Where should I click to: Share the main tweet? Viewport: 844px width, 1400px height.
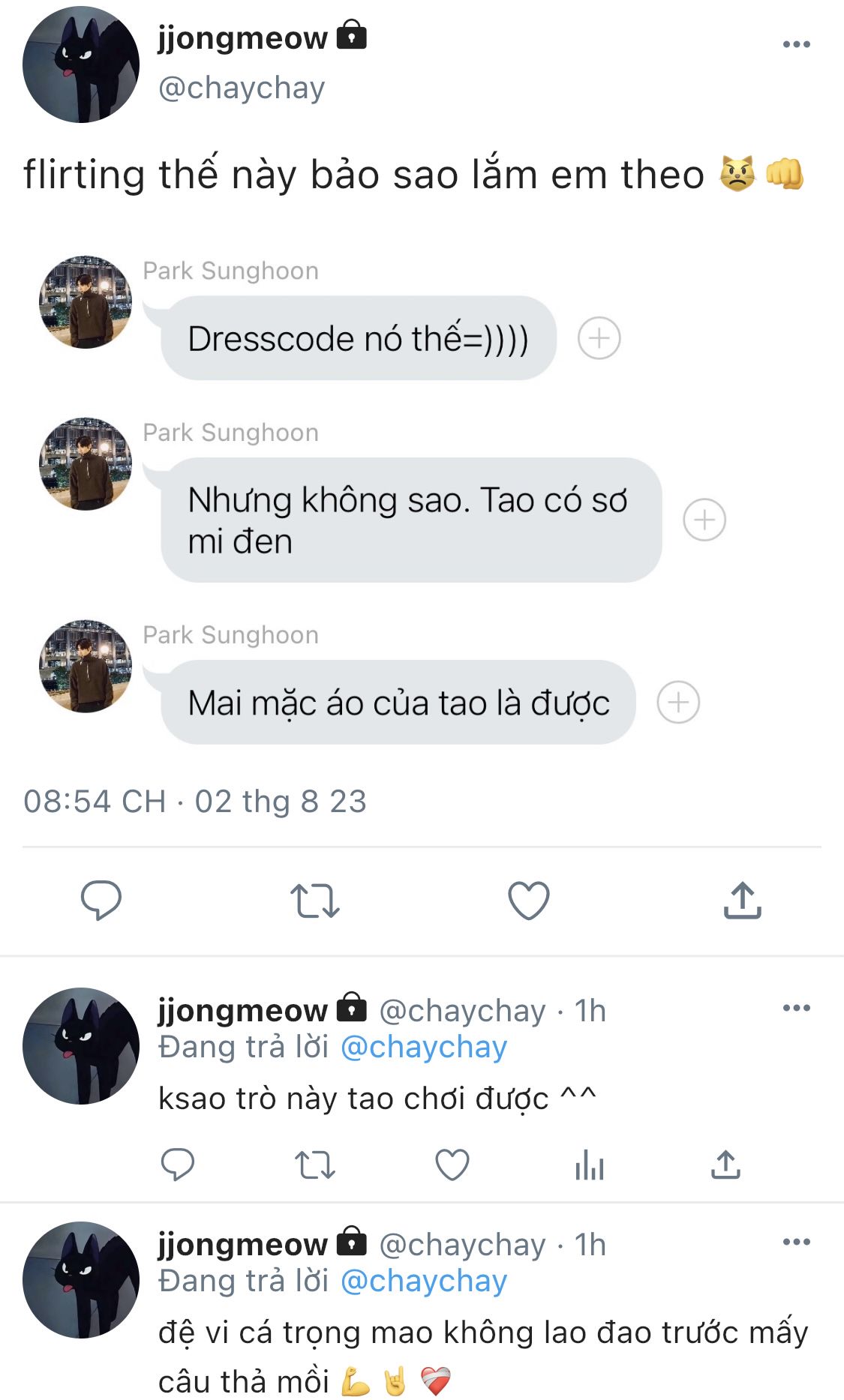point(742,900)
